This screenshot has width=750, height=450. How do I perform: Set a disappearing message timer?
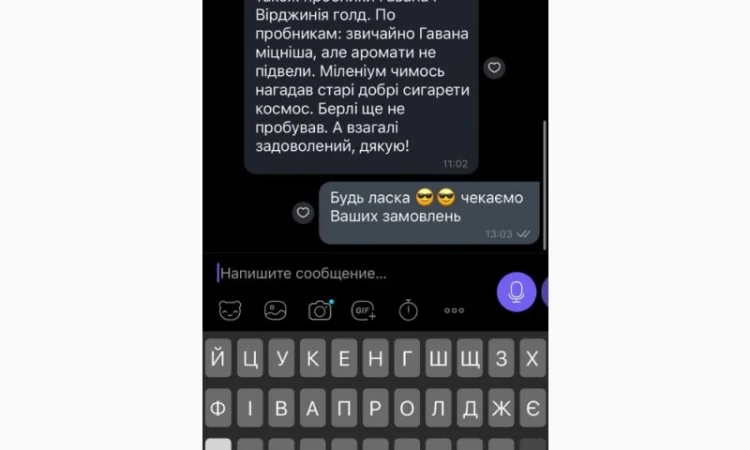coord(408,311)
